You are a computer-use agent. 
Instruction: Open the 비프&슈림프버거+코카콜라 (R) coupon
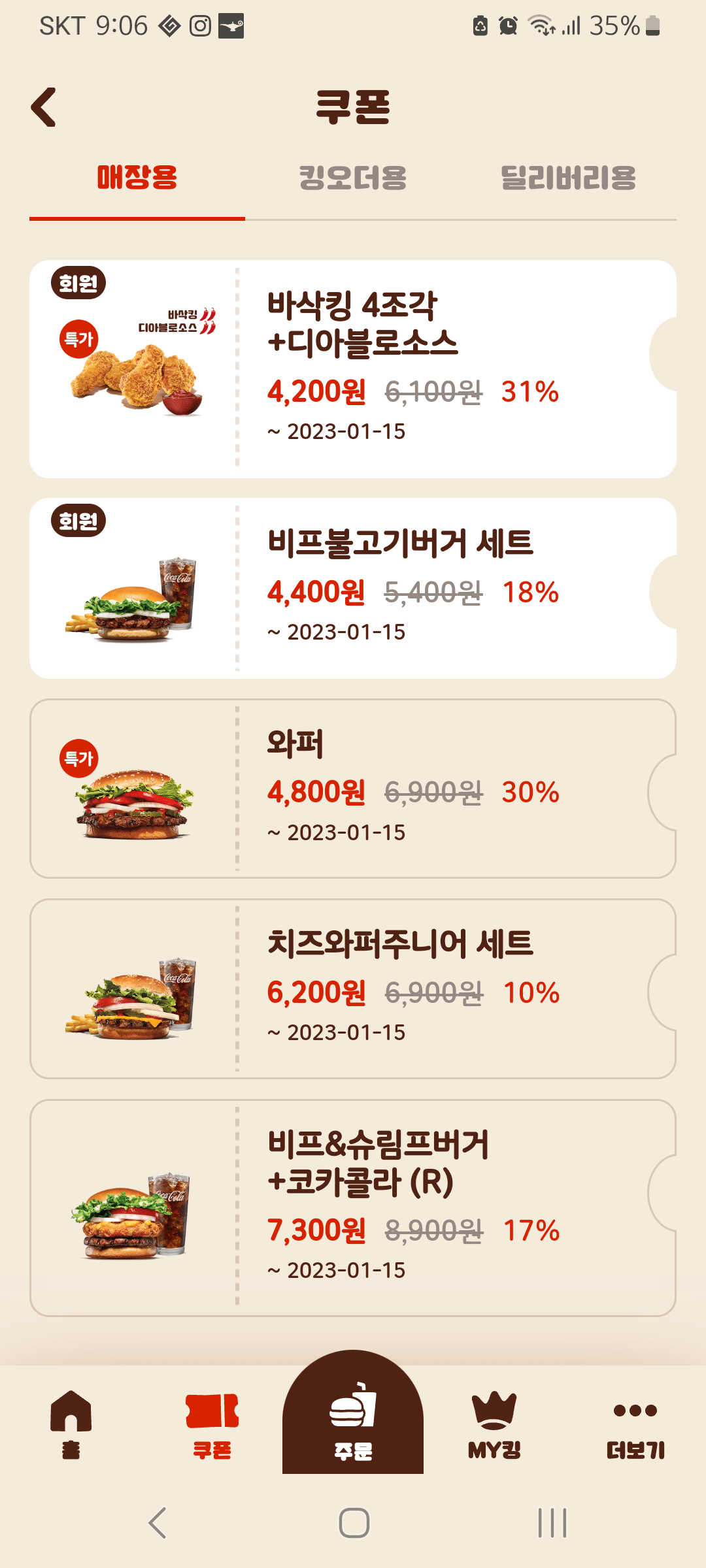[x=353, y=1207]
